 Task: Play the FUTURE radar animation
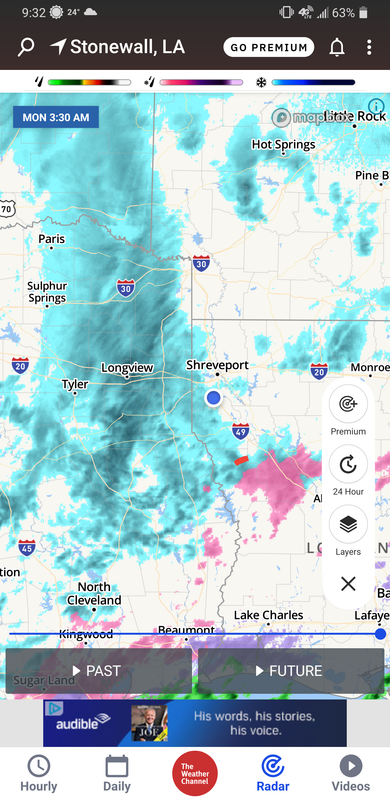tap(291, 670)
